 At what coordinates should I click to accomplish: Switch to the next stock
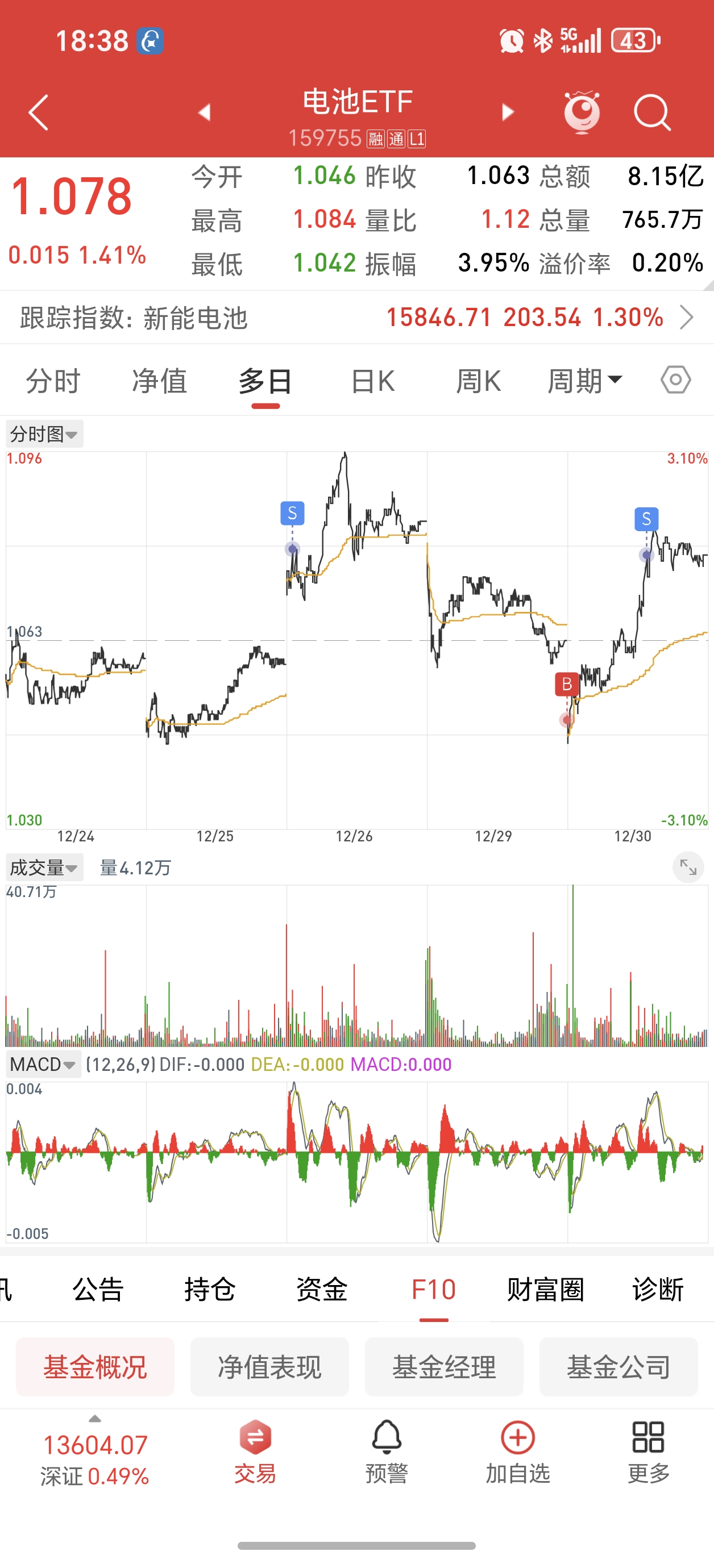click(x=507, y=112)
